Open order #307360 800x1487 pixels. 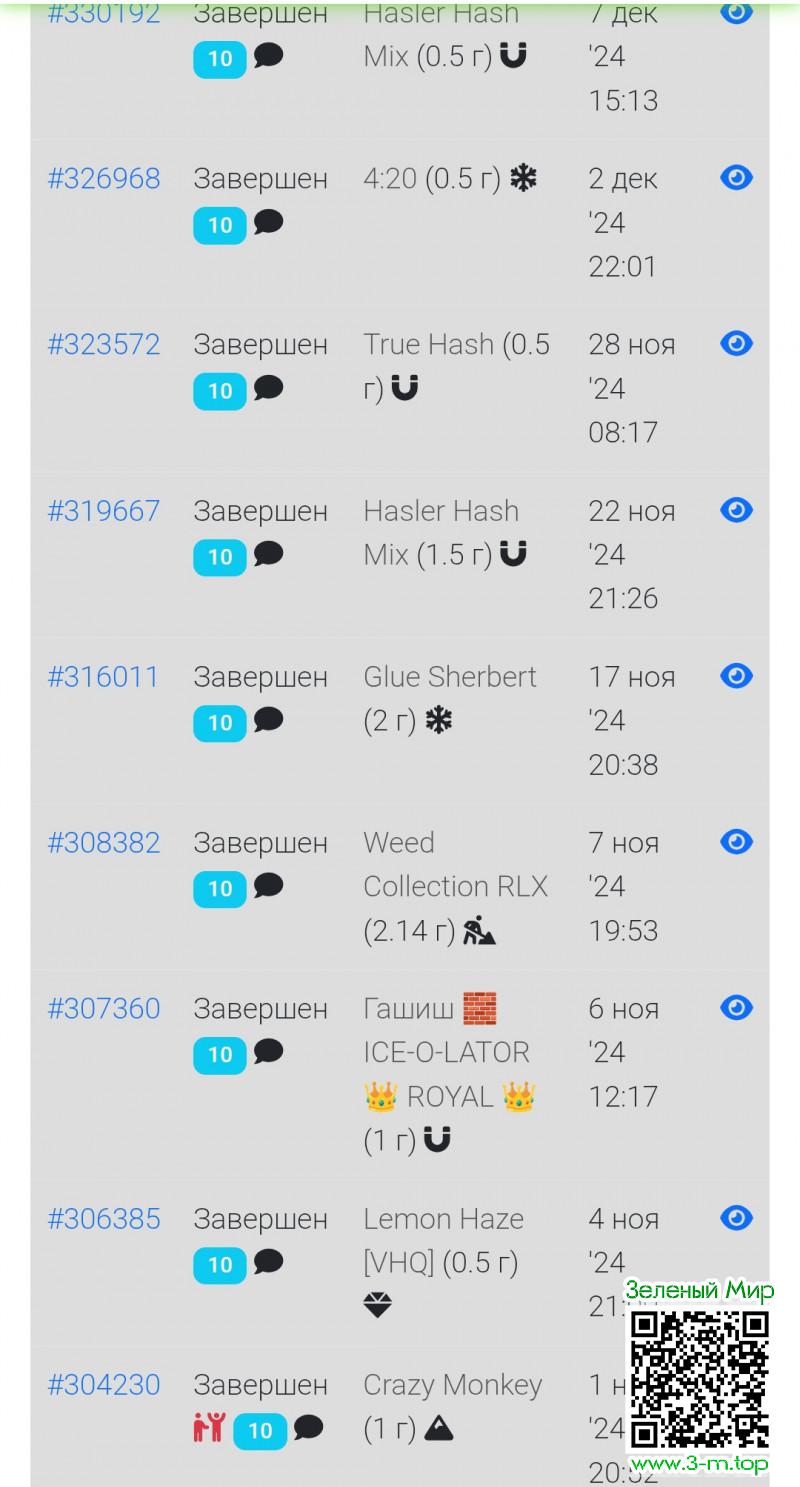(104, 1009)
